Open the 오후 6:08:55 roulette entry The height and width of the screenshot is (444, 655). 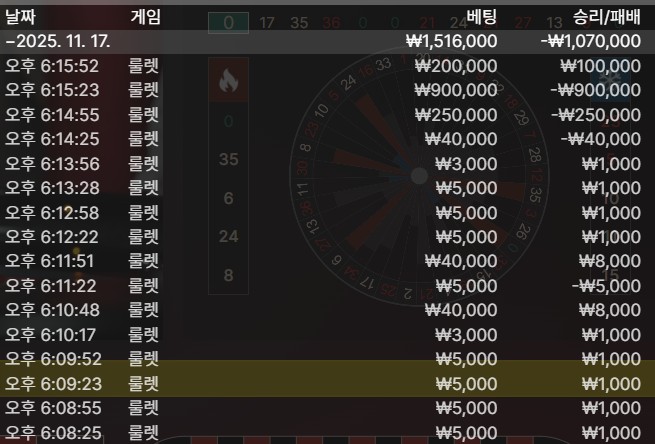click(327, 408)
